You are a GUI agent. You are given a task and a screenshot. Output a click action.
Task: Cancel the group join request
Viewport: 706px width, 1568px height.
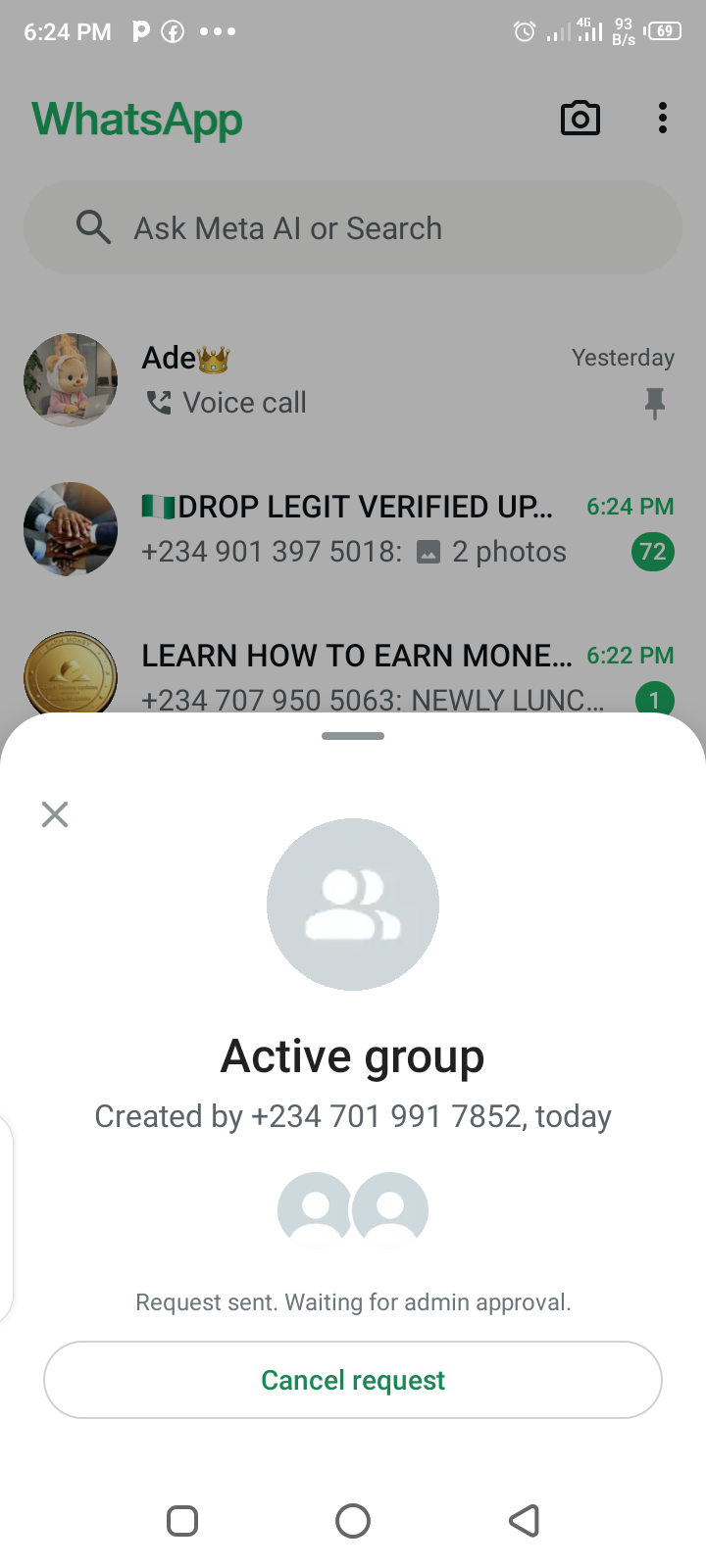pyautogui.click(x=353, y=1380)
